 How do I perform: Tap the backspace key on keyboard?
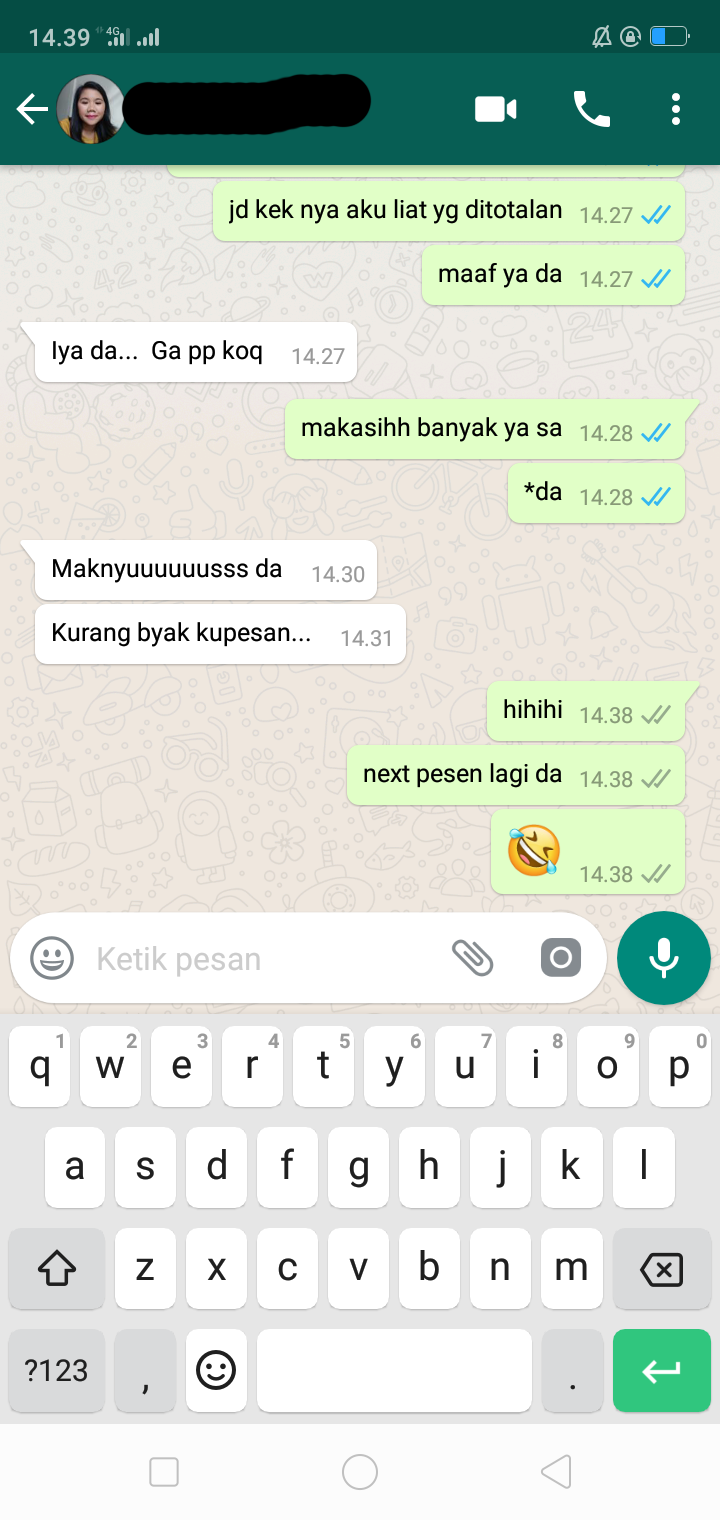point(661,1269)
